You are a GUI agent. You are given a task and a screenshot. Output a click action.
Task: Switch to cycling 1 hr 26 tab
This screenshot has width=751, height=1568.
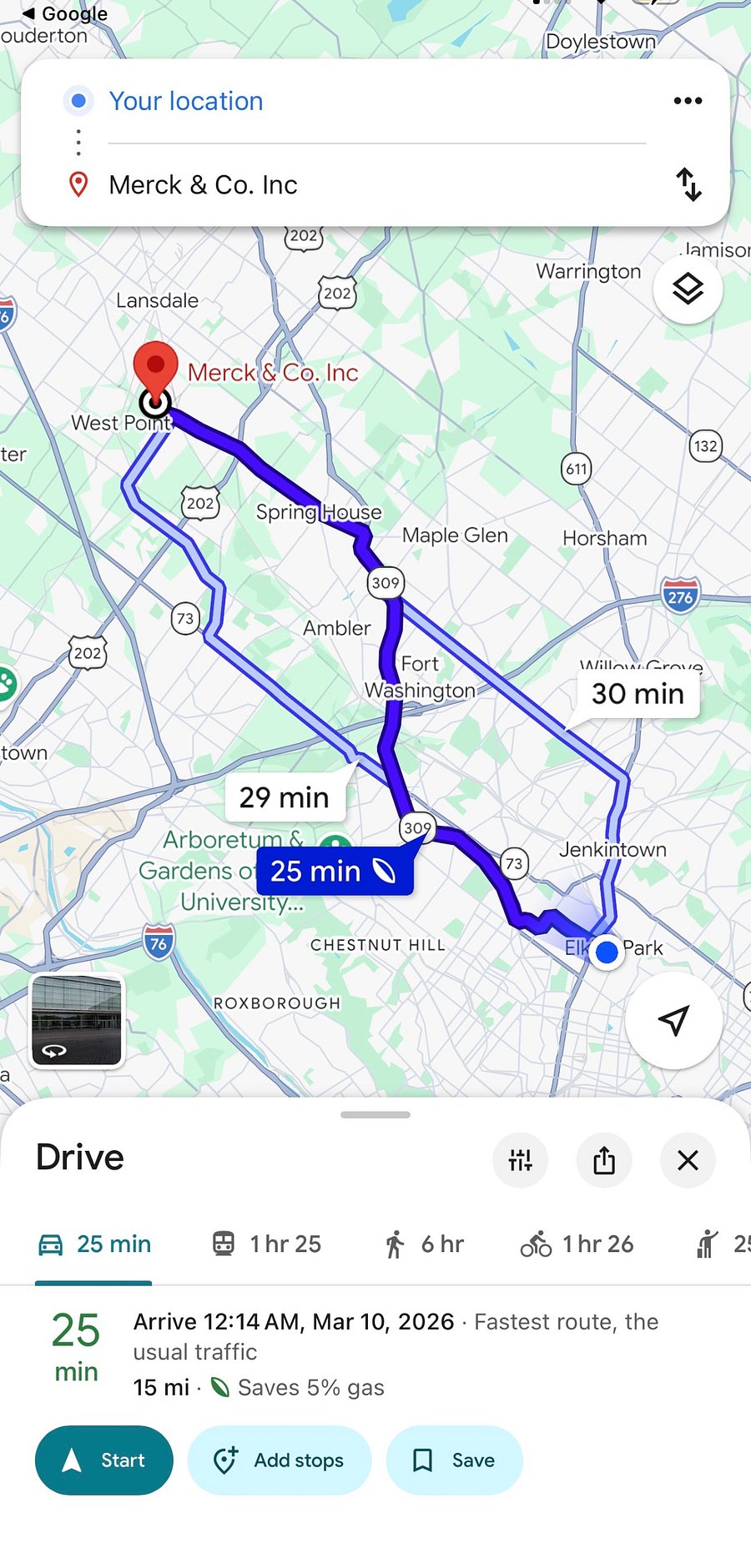(x=577, y=1244)
